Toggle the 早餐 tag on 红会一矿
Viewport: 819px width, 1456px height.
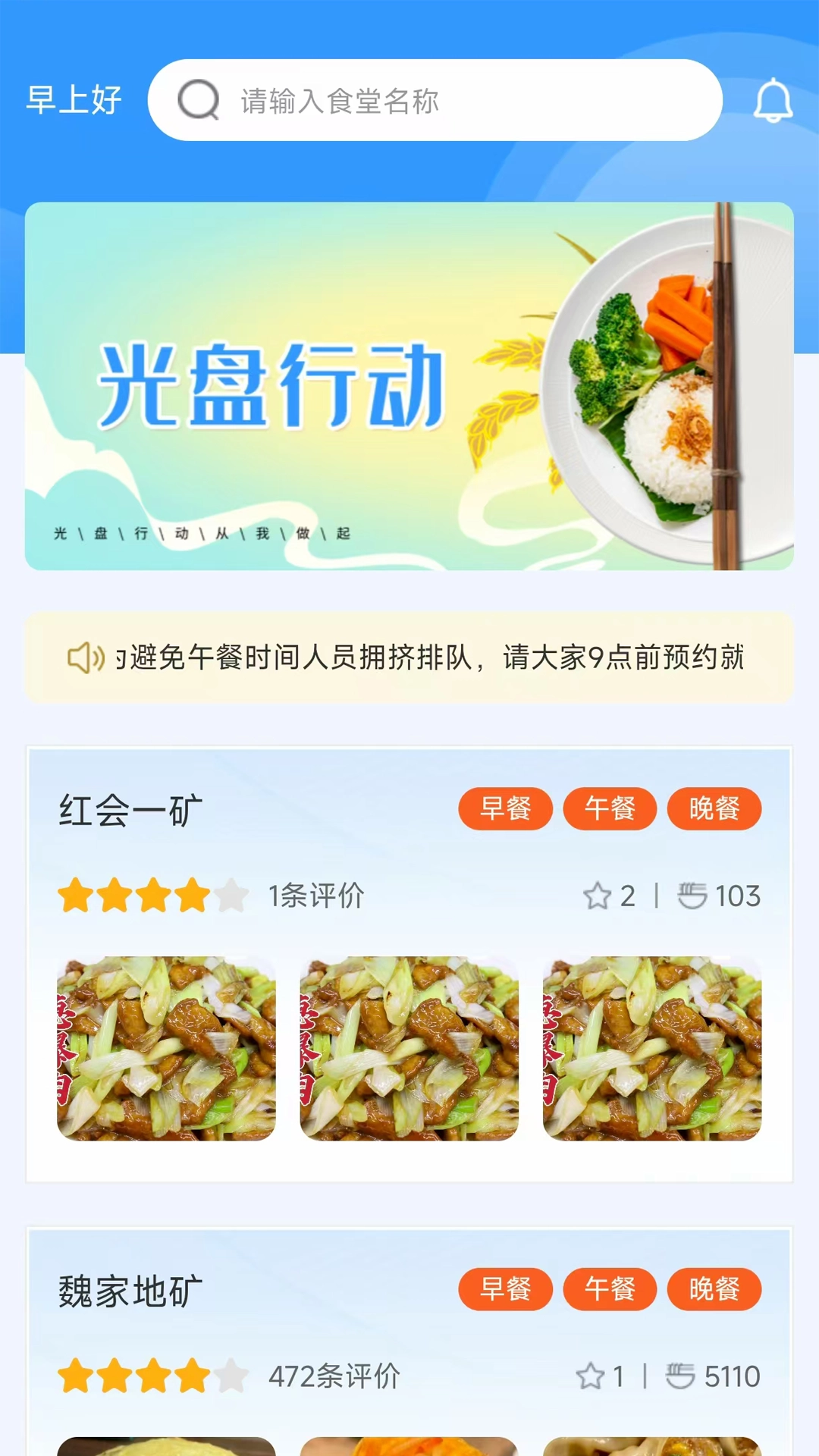coord(507,809)
